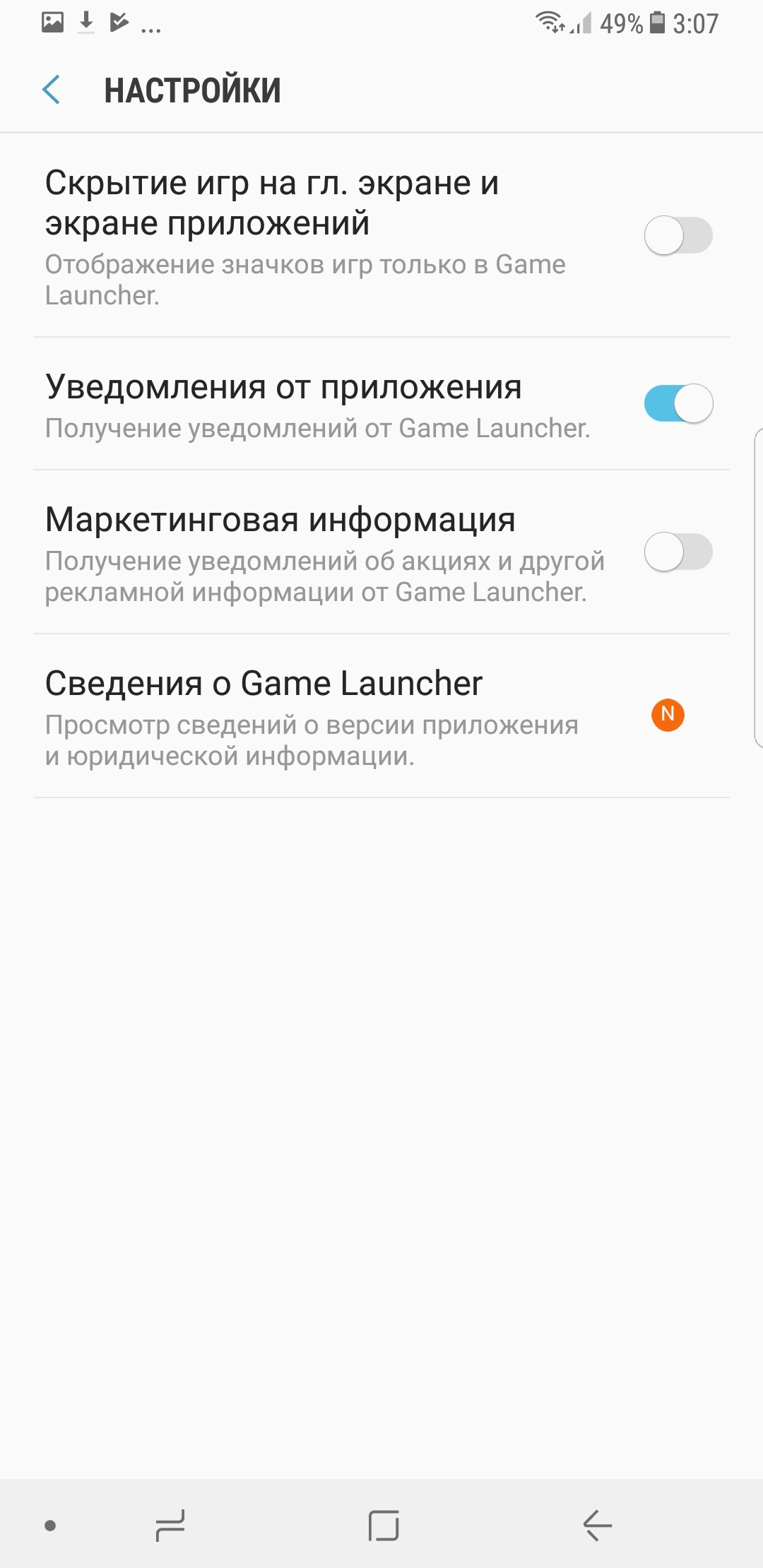763x1568 pixels.
Task: Turn off Уведомления от приложения switch
Action: tap(678, 403)
